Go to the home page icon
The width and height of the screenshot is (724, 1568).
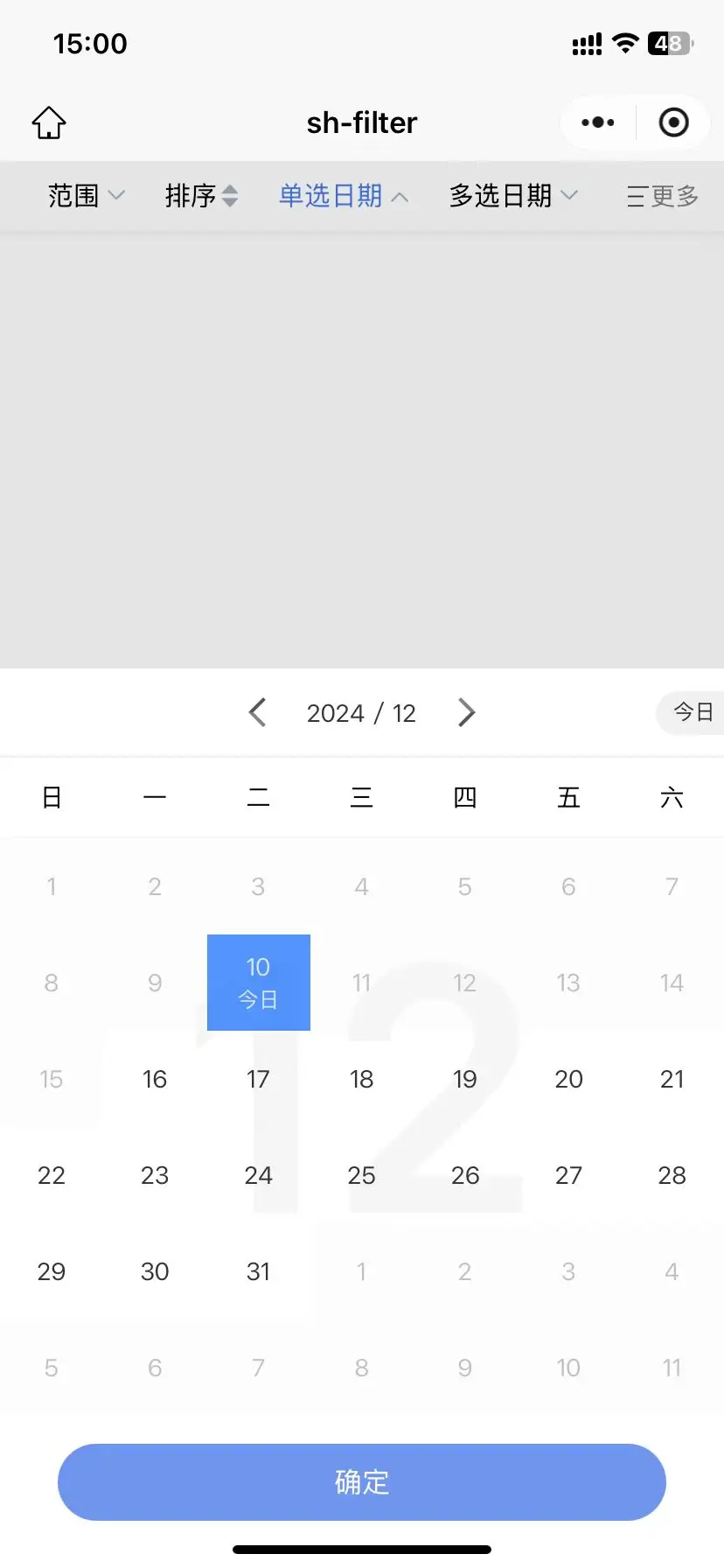[x=49, y=122]
